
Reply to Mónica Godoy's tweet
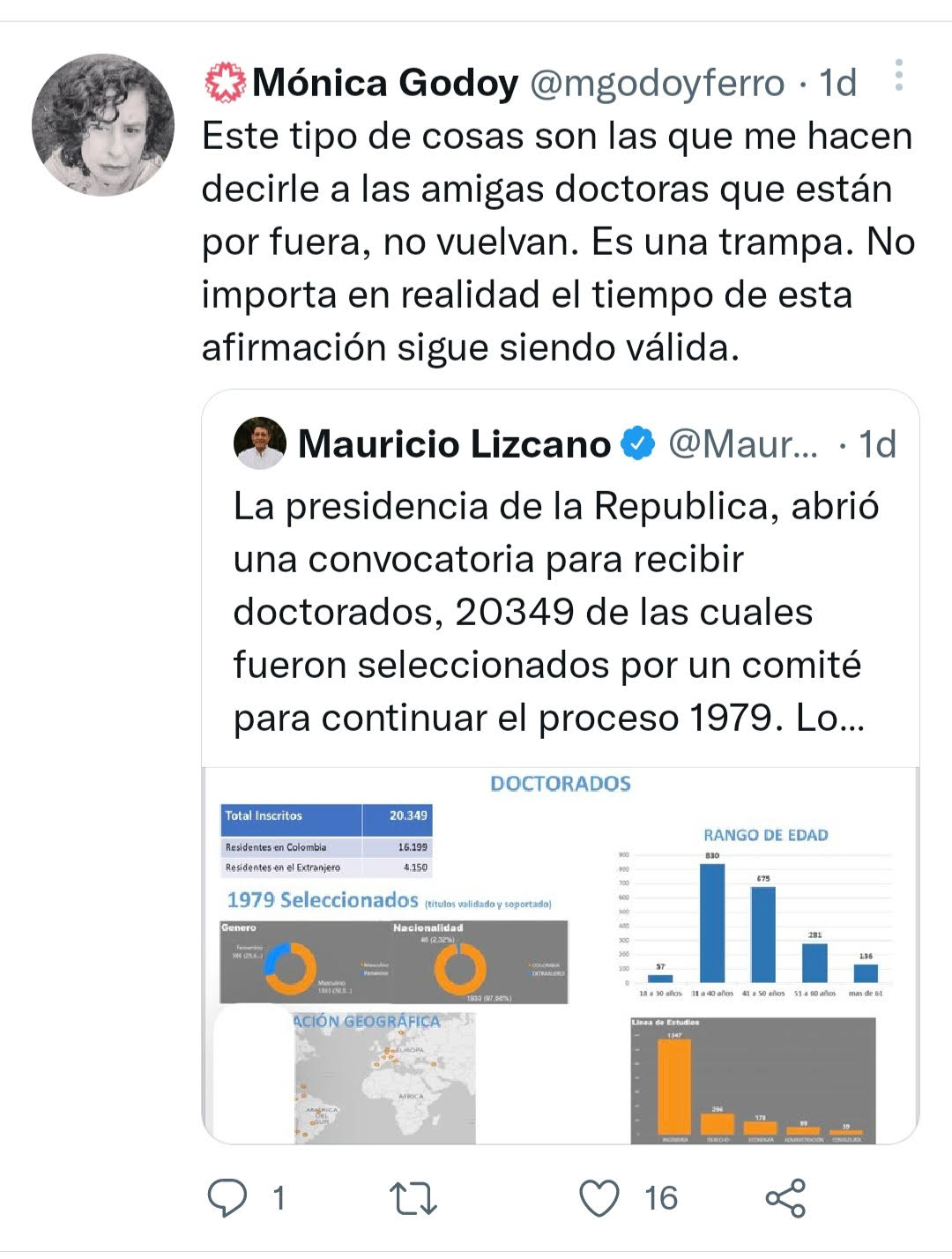point(227,1198)
